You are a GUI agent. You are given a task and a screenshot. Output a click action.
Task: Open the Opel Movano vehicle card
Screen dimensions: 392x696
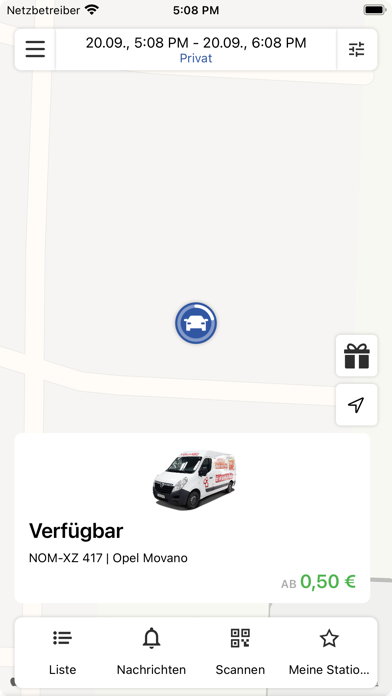(192, 518)
